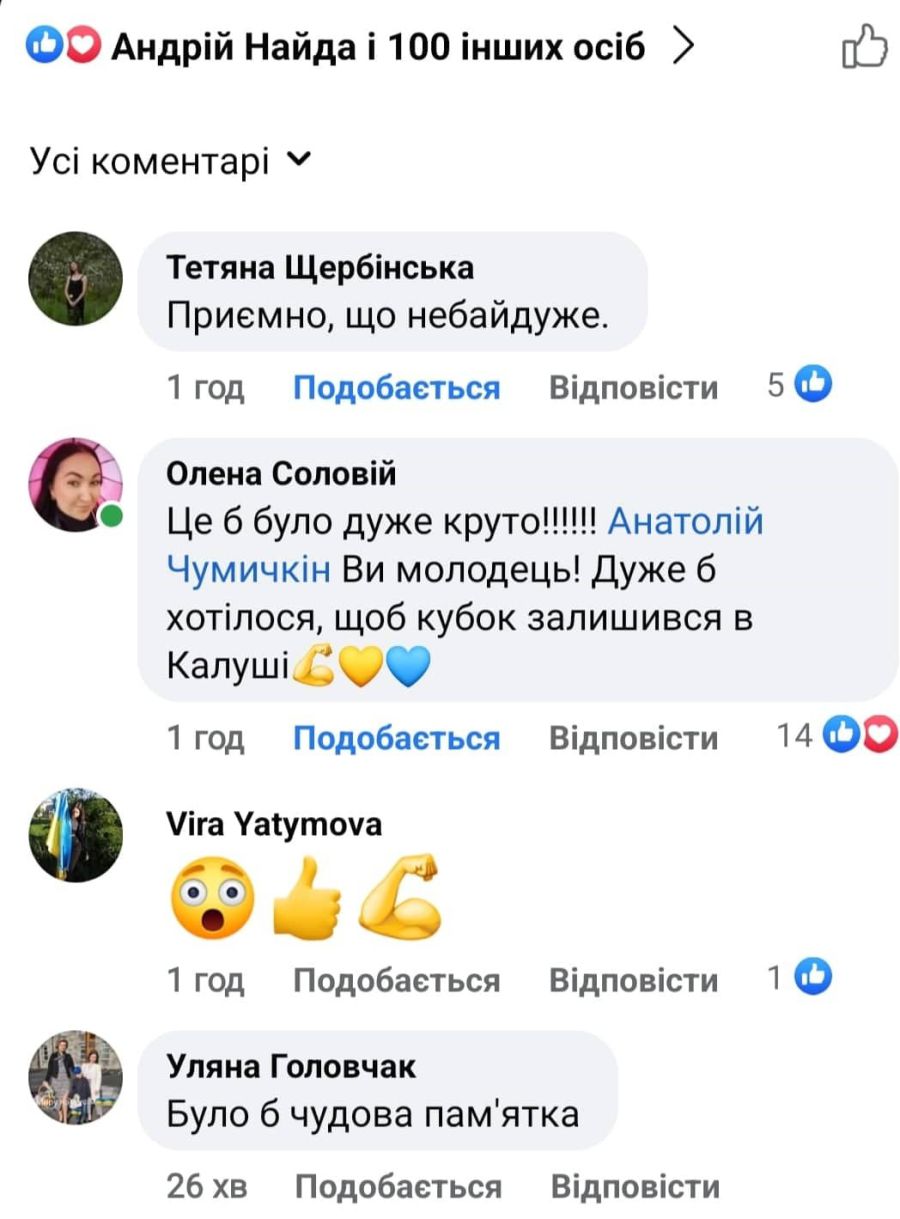Open Олена Соловій's profile picture
This screenshot has height=1219, width=900.
coord(75,485)
